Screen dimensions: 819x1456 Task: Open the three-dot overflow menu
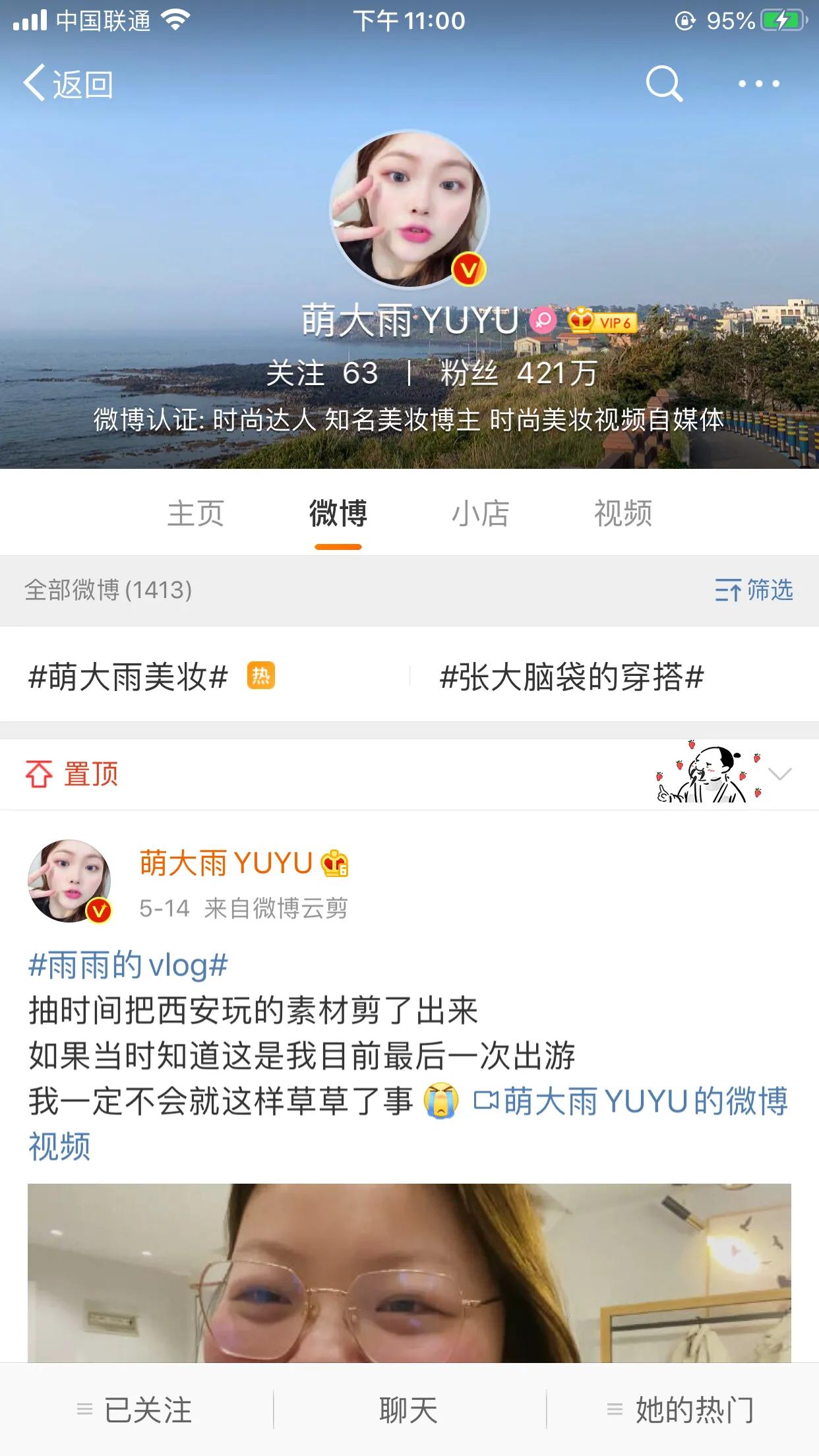point(758,84)
